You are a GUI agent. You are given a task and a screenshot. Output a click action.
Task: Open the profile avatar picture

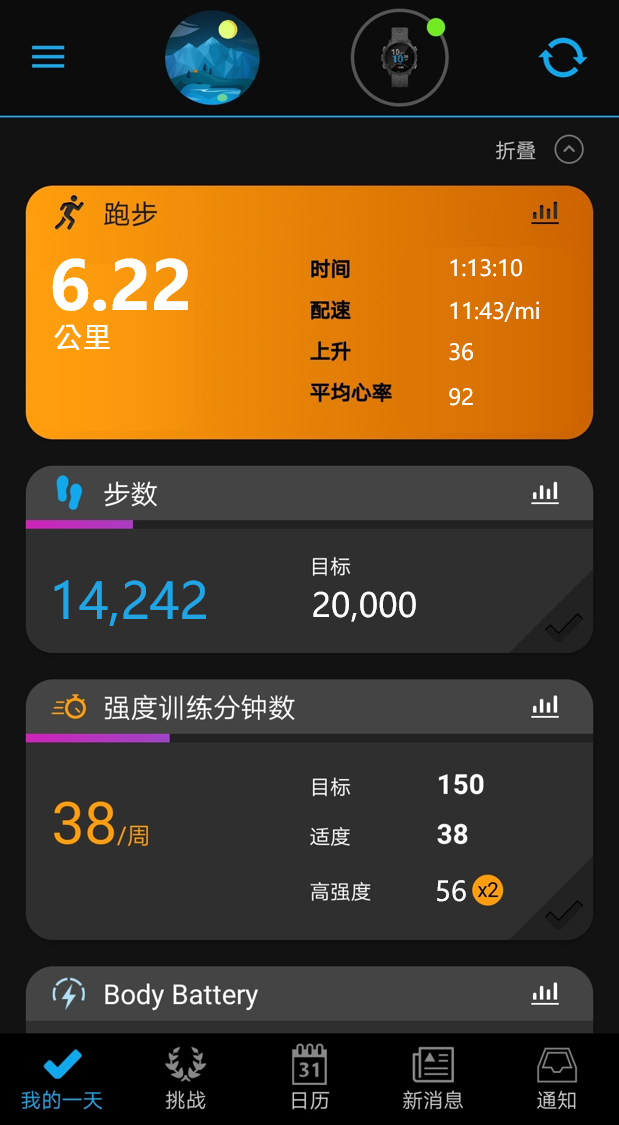coord(212,58)
